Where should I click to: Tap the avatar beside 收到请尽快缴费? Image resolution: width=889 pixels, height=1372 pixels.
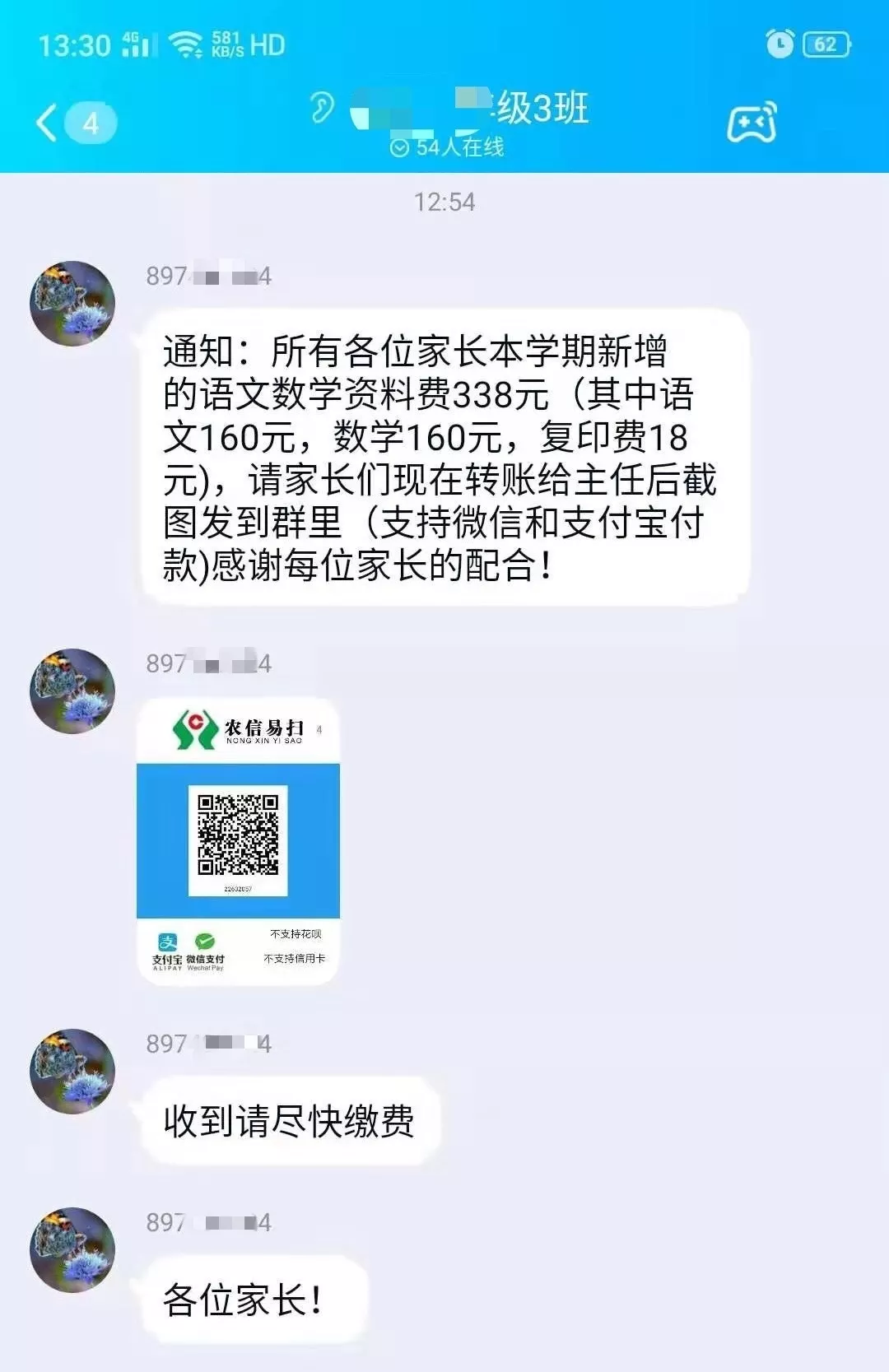pyautogui.click(x=72, y=1071)
